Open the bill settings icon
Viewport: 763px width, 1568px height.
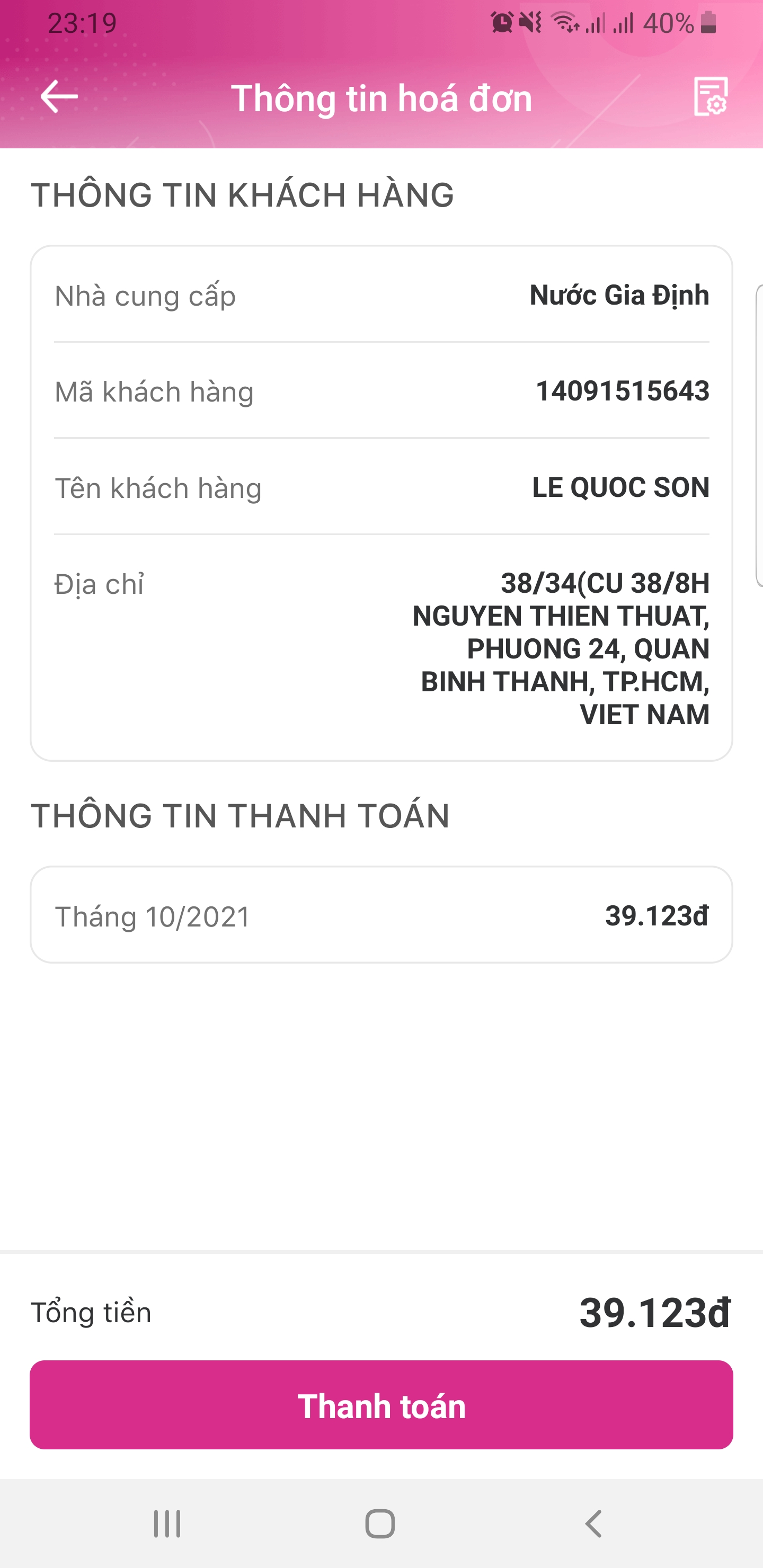[710, 97]
